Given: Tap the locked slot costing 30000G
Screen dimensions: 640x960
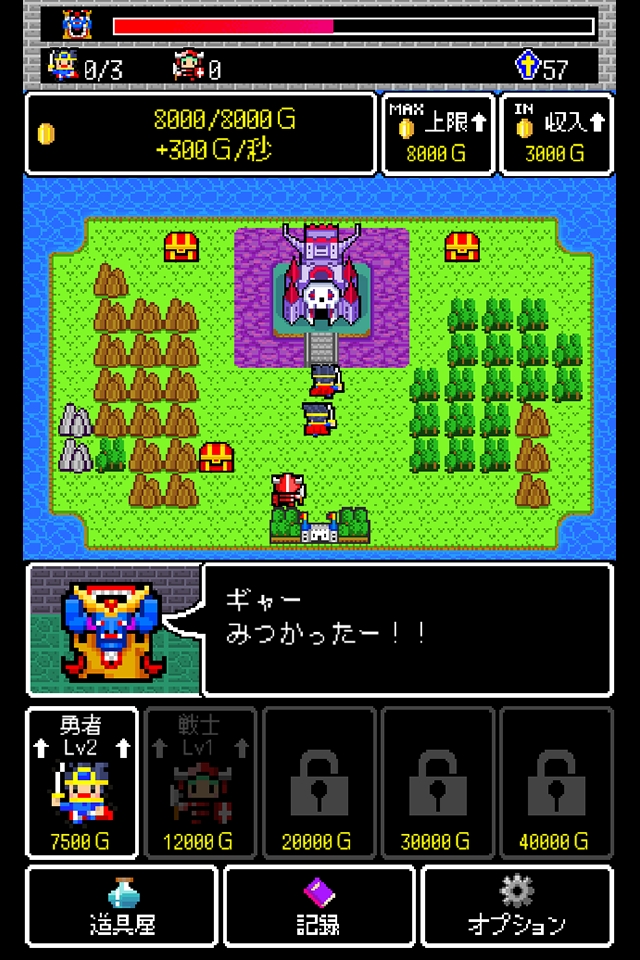Looking at the screenshot, I should click(x=437, y=782).
